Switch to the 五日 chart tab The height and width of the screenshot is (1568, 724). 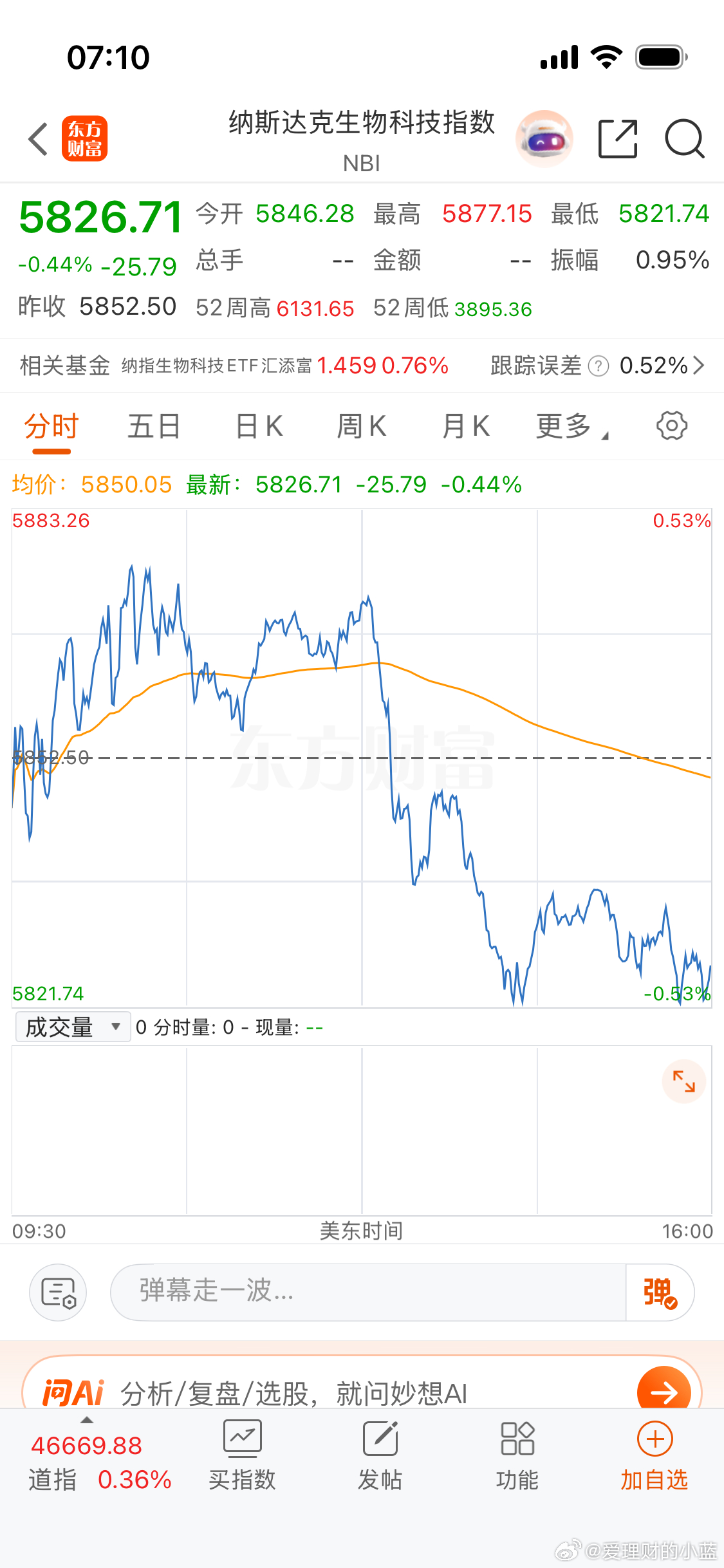(x=154, y=426)
